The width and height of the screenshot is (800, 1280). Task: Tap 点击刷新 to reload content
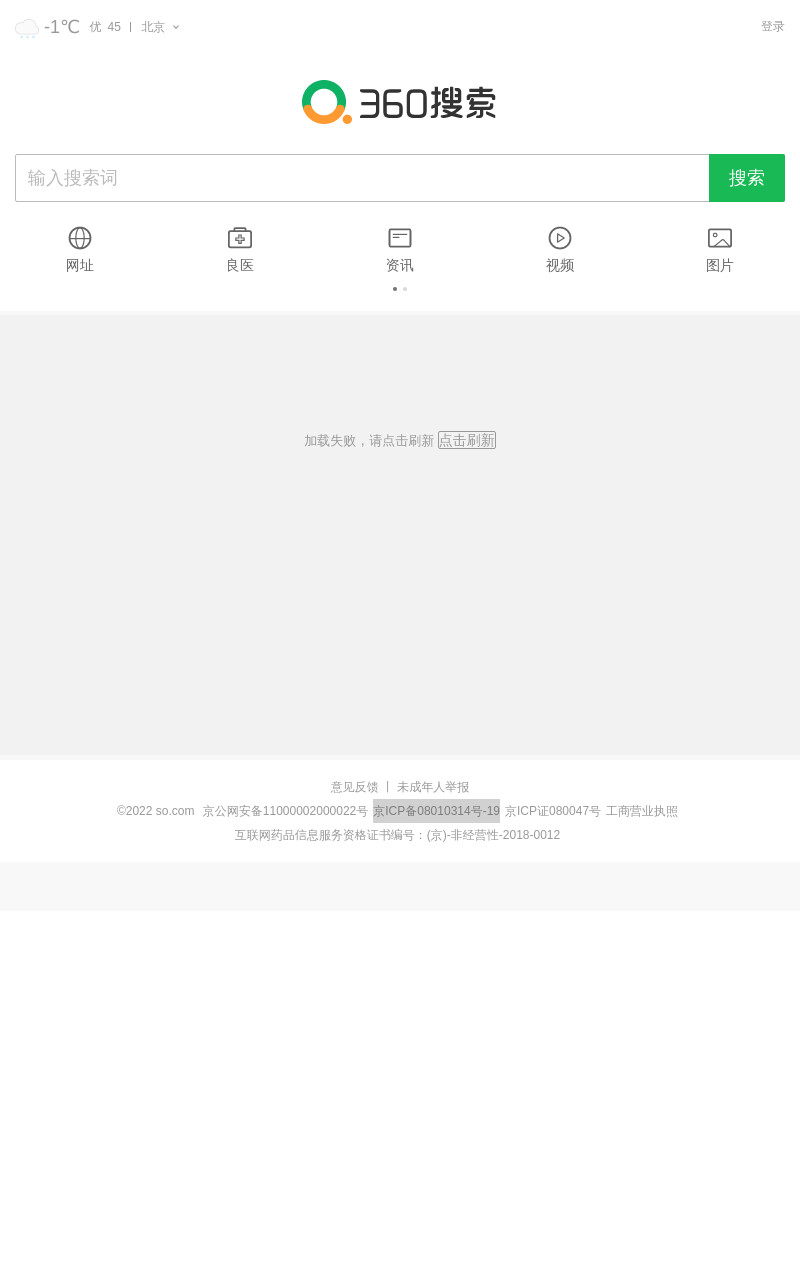(x=467, y=440)
